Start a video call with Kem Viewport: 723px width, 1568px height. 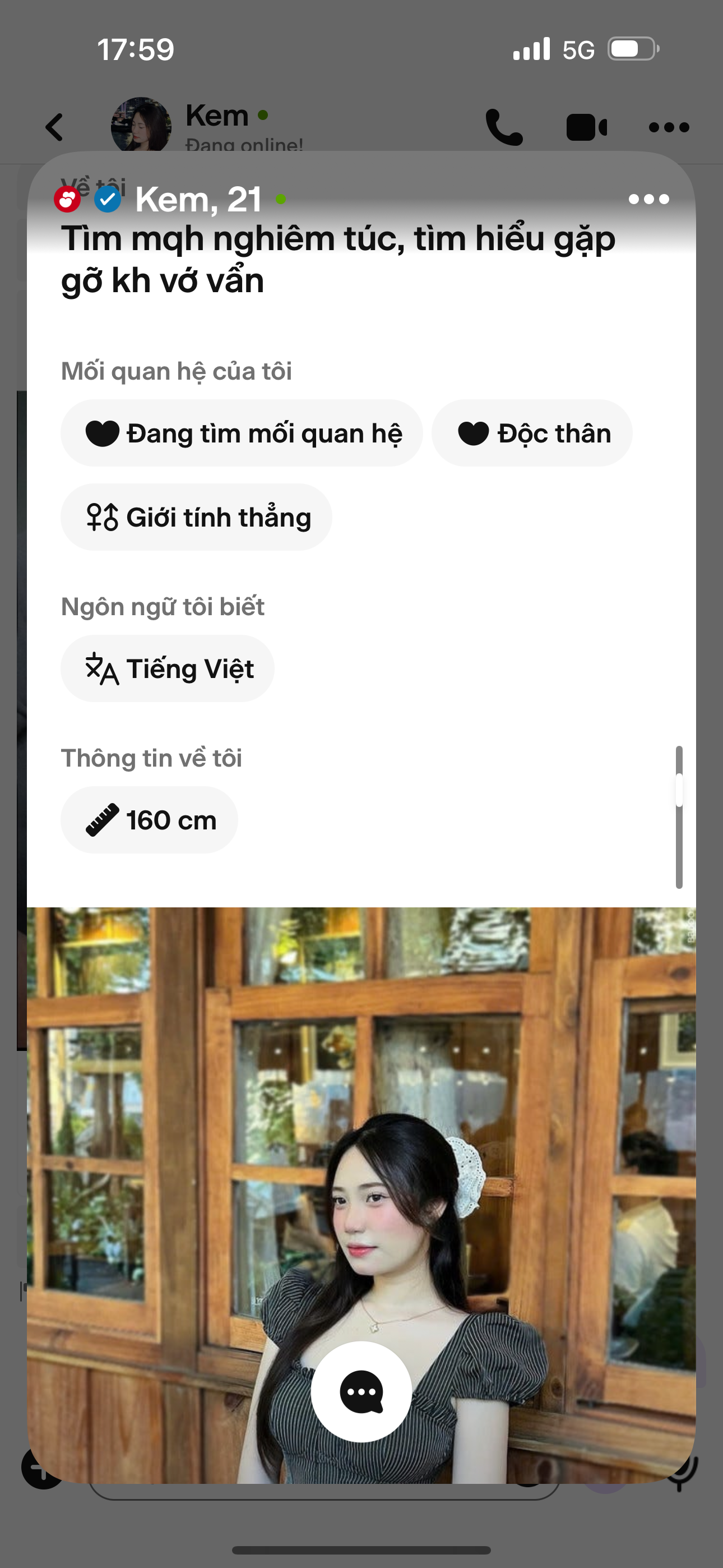[x=586, y=127]
